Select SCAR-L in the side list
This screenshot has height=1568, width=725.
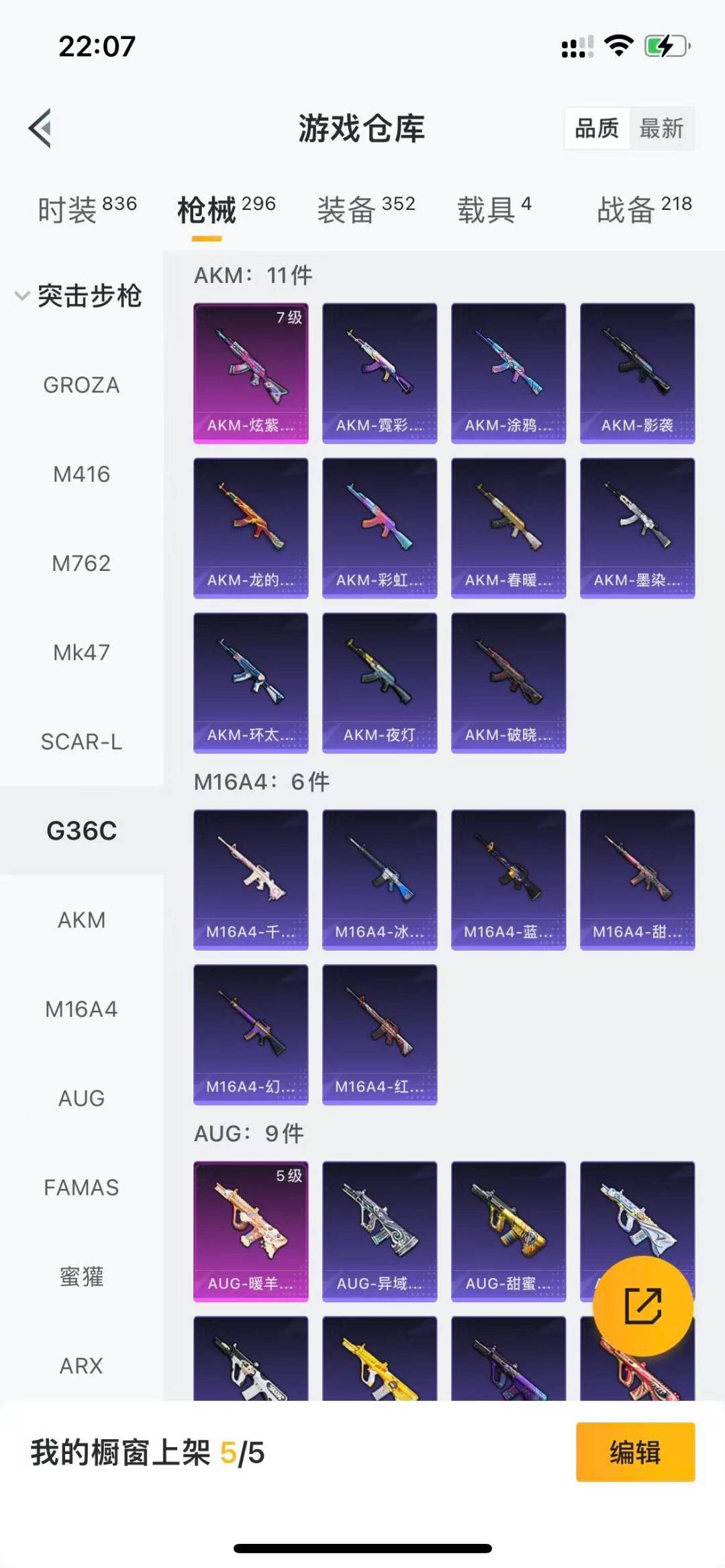(x=81, y=741)
